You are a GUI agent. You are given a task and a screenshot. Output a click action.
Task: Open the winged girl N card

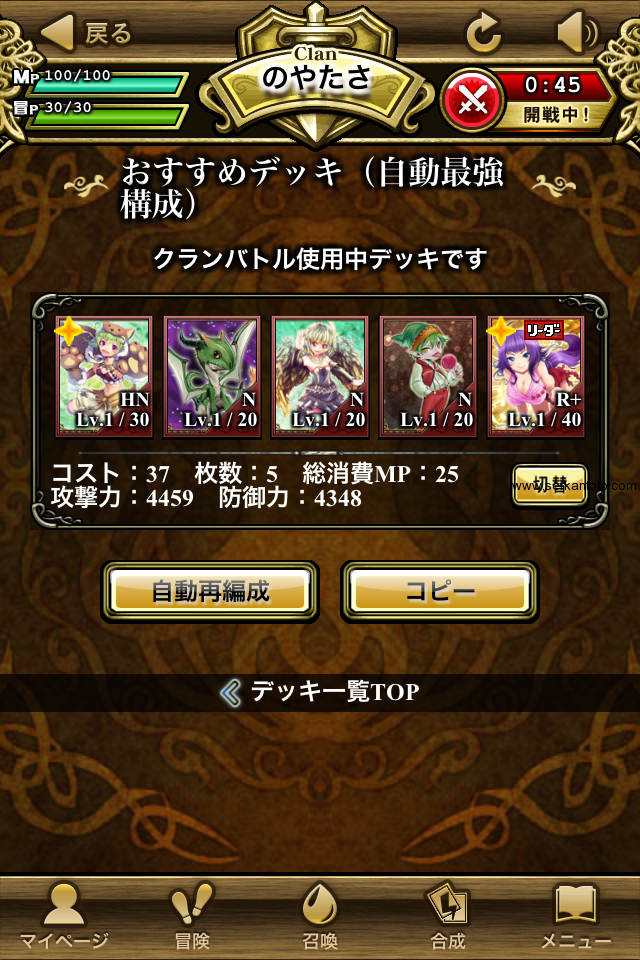(x=320, y=376)
